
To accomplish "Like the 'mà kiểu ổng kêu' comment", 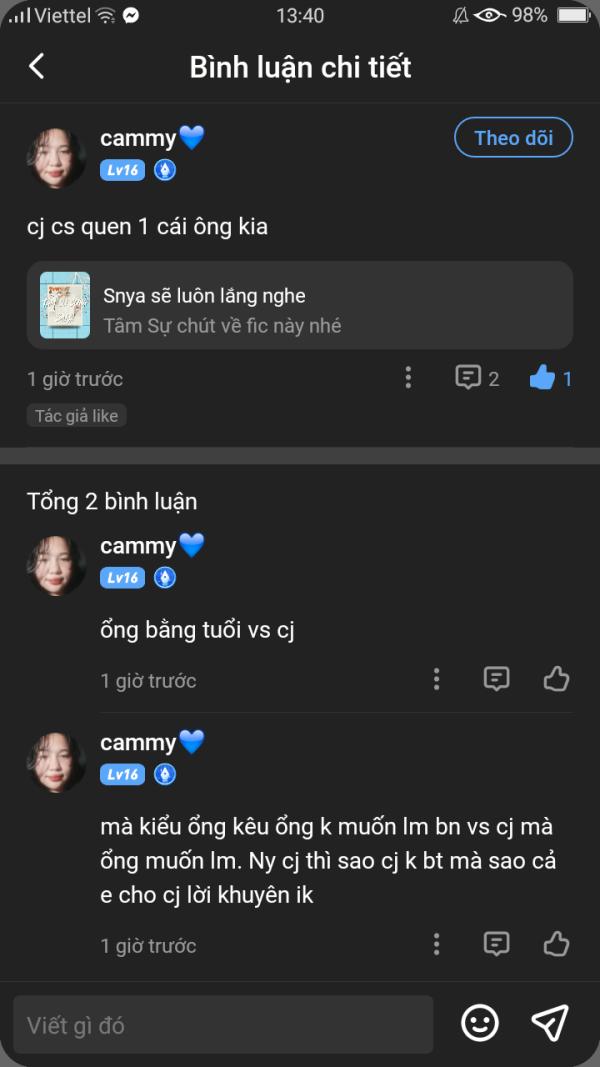I will pyautogui.click(x=556, y=944).
